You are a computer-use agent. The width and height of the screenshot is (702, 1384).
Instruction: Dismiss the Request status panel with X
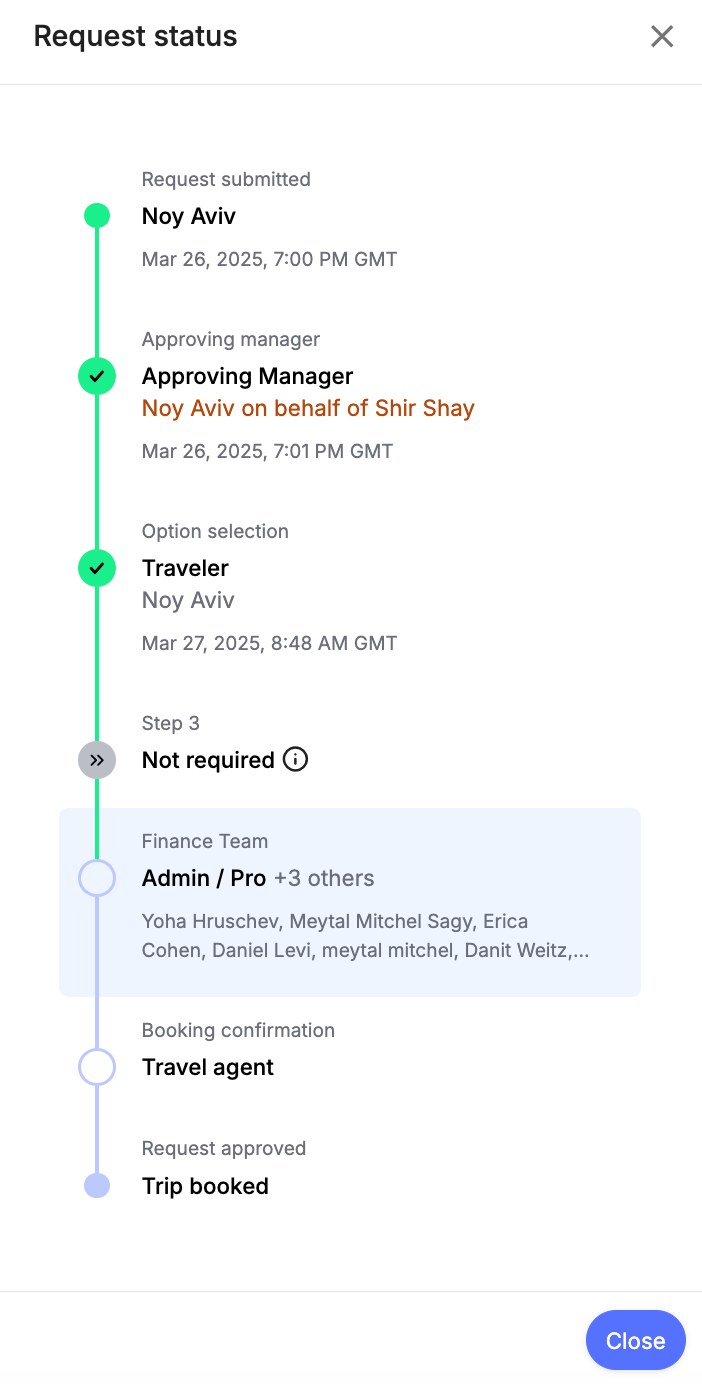(662, 37)
